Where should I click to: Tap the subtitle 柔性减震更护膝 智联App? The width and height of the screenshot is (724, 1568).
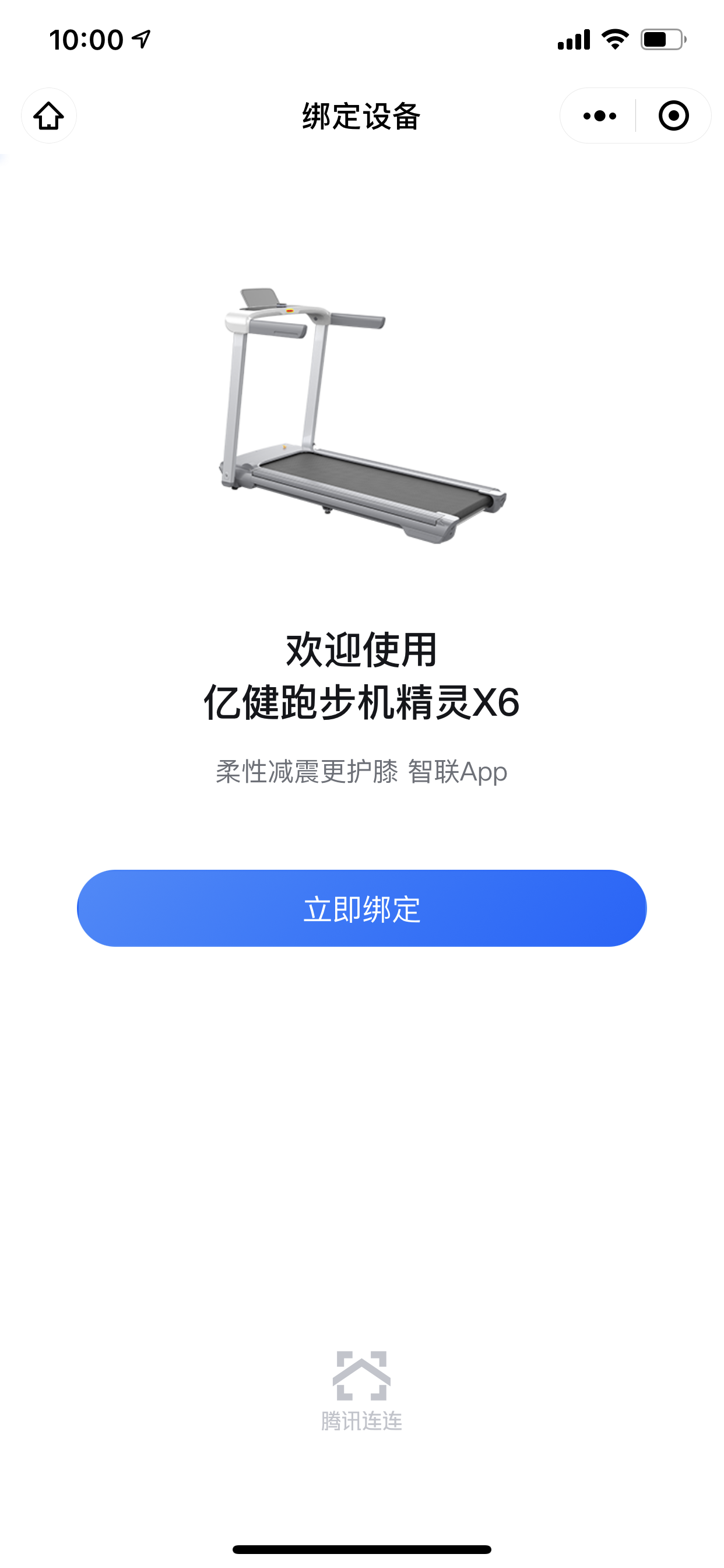tap(361, 773)
